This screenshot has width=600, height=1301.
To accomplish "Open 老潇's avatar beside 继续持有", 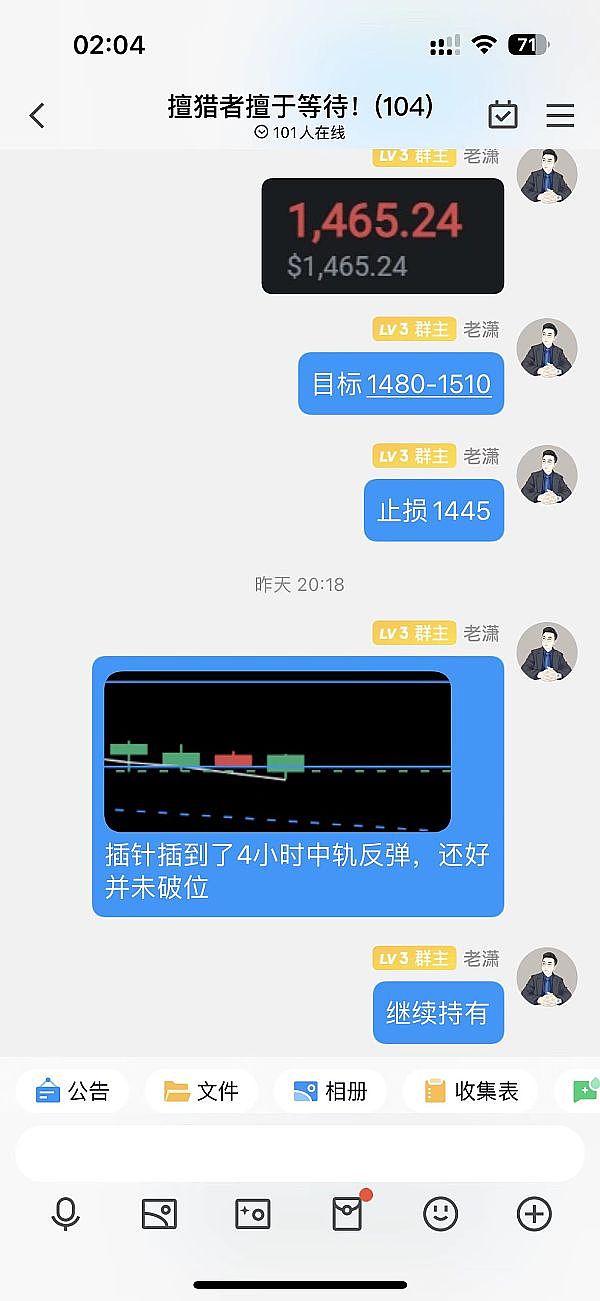I will 547,976.
